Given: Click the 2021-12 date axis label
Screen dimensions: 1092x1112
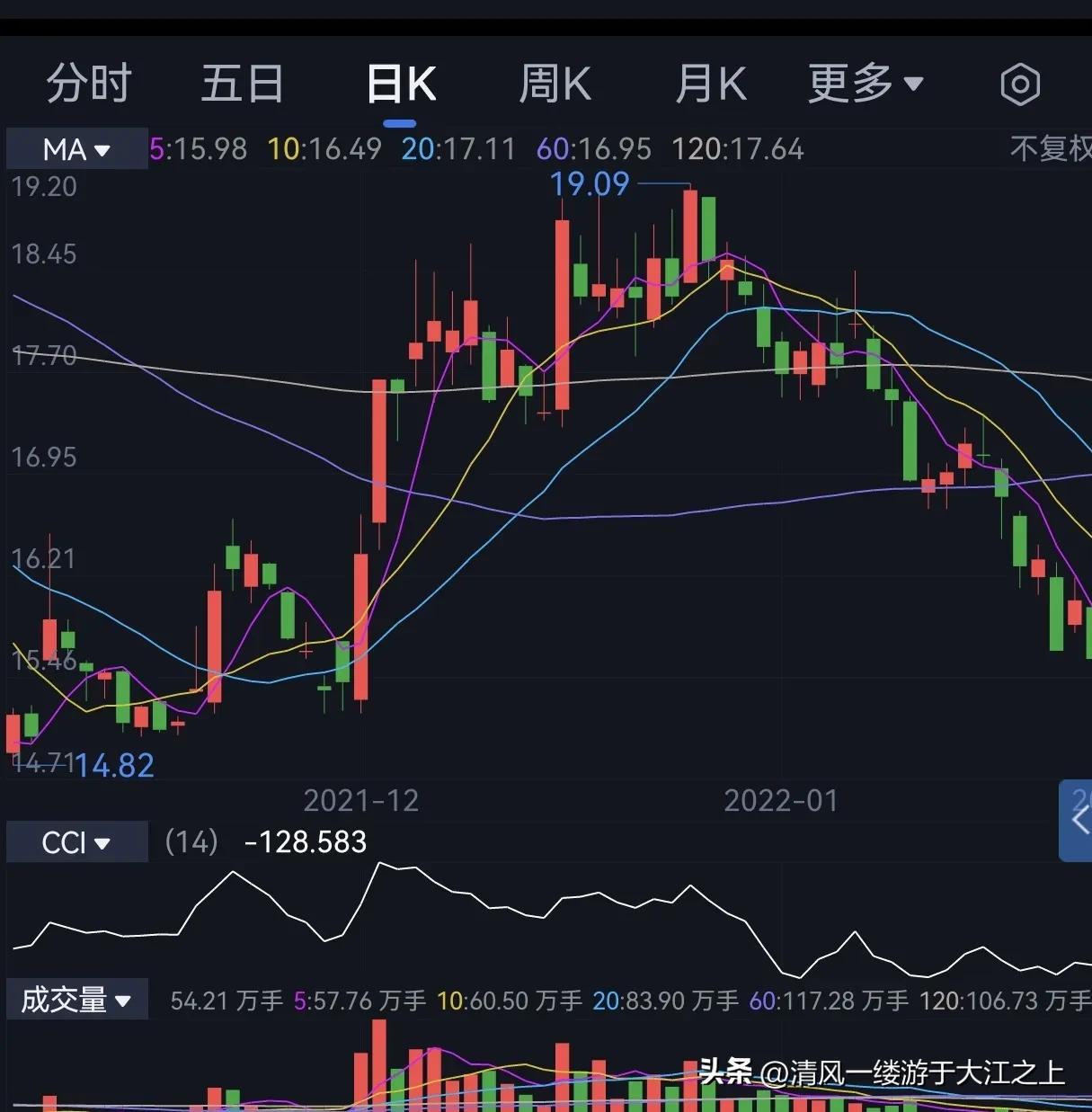Looking at the screenshot, I should point(361,801).
